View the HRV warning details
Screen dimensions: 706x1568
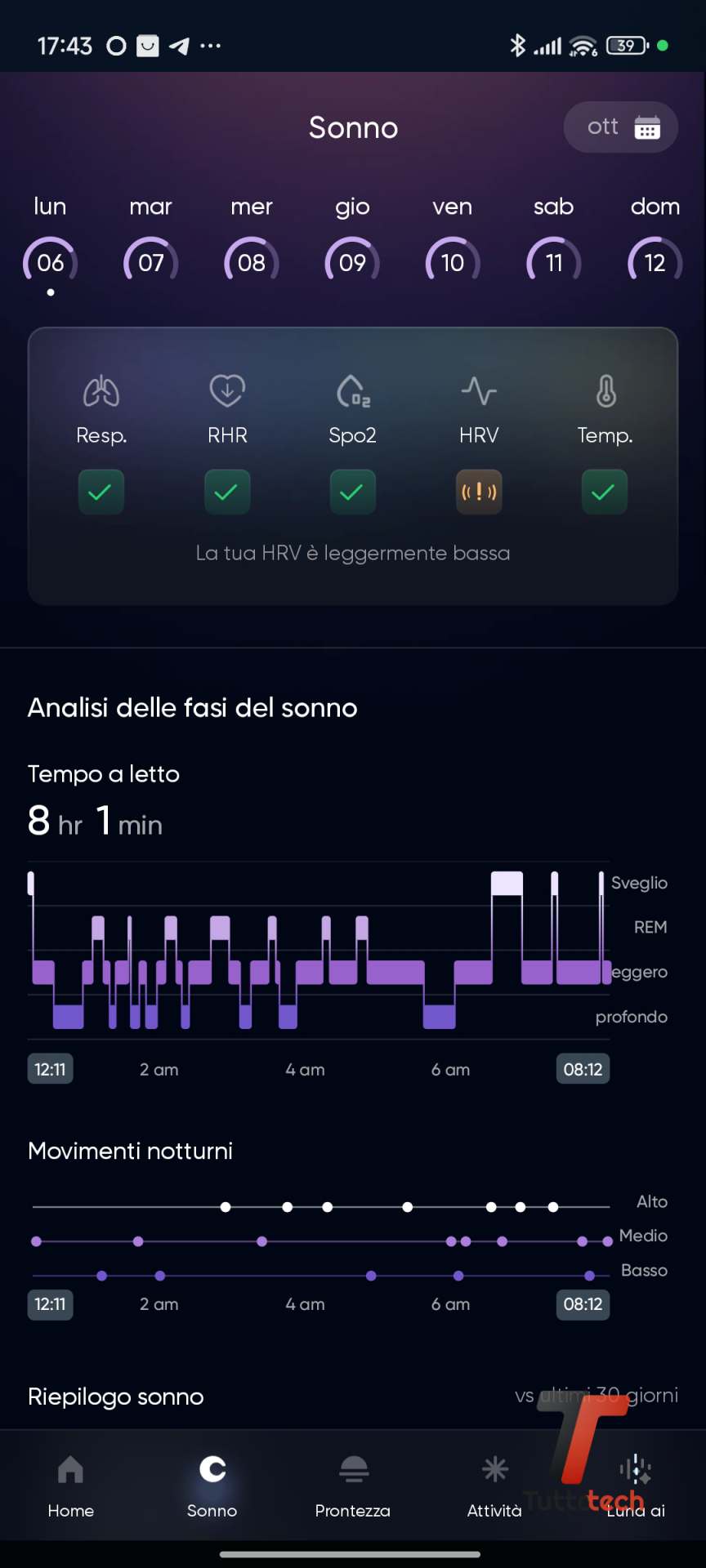[x=479, y=492]
